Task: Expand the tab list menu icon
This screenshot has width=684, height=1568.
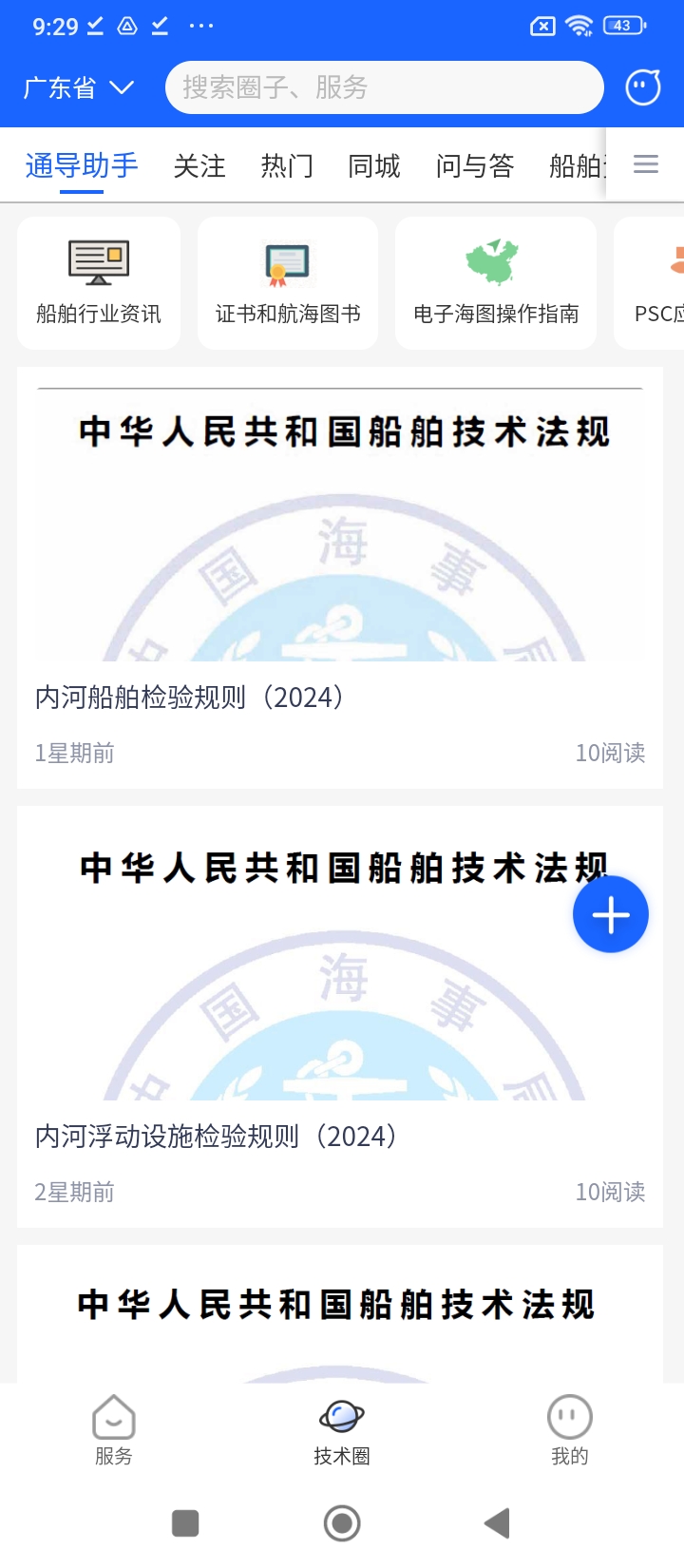Action: coord(646,164)
